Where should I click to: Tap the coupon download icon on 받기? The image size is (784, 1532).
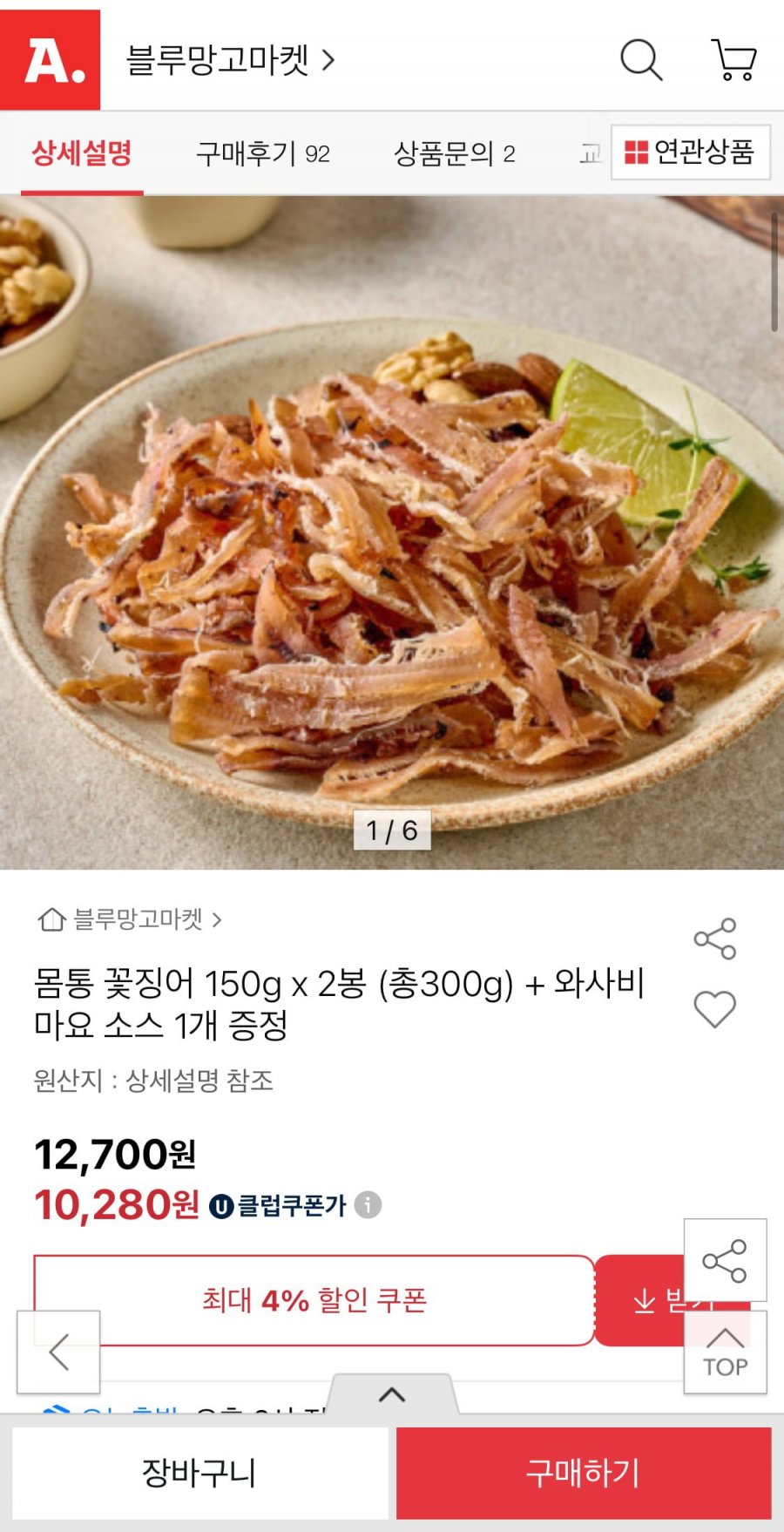point(645,1303)
